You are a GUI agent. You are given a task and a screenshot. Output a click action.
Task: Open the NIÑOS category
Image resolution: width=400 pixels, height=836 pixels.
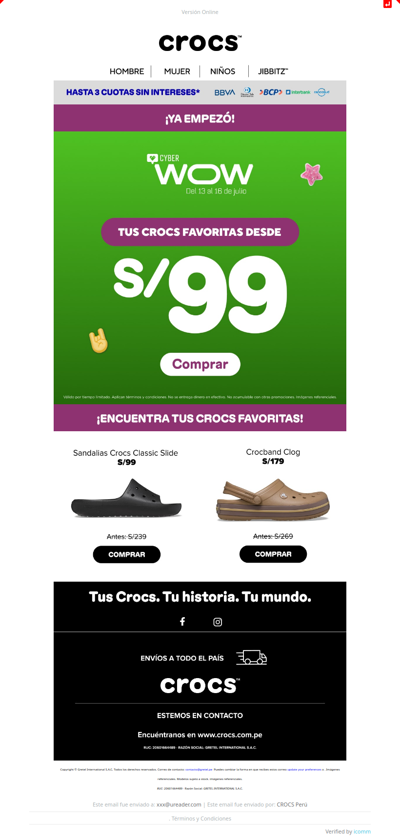pyautogui.click(x=223, y=71)
